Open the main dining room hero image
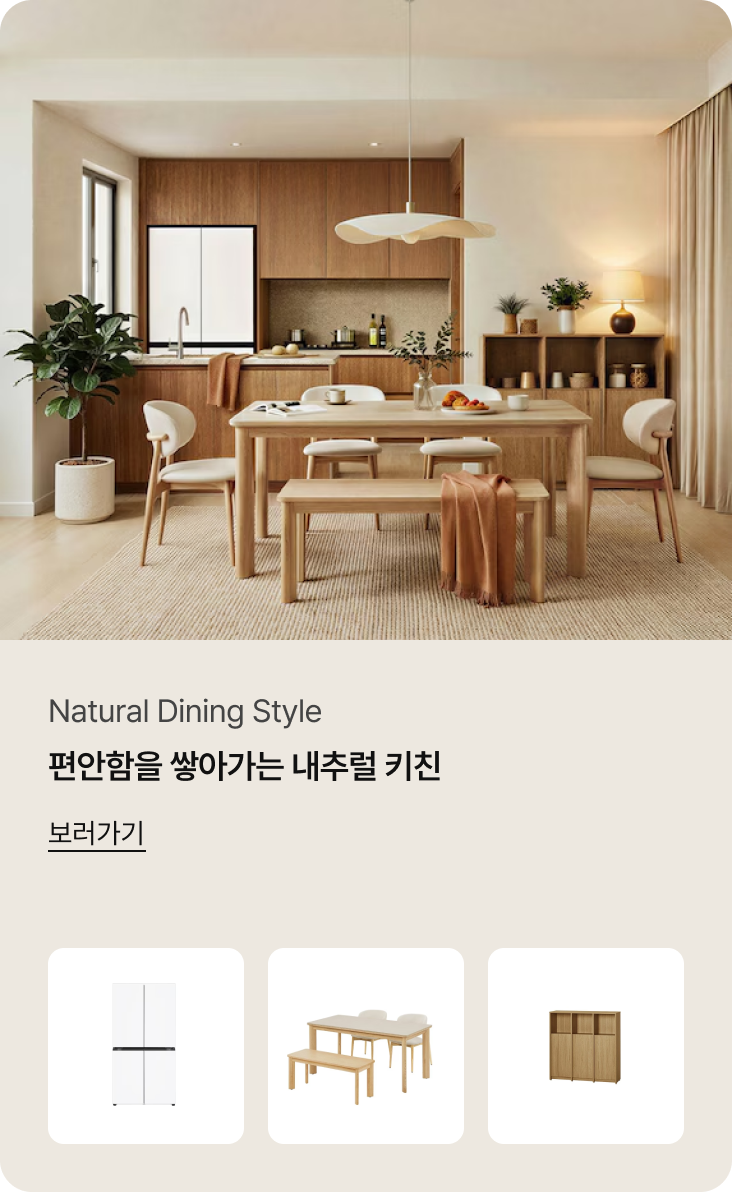 [366, 320]
